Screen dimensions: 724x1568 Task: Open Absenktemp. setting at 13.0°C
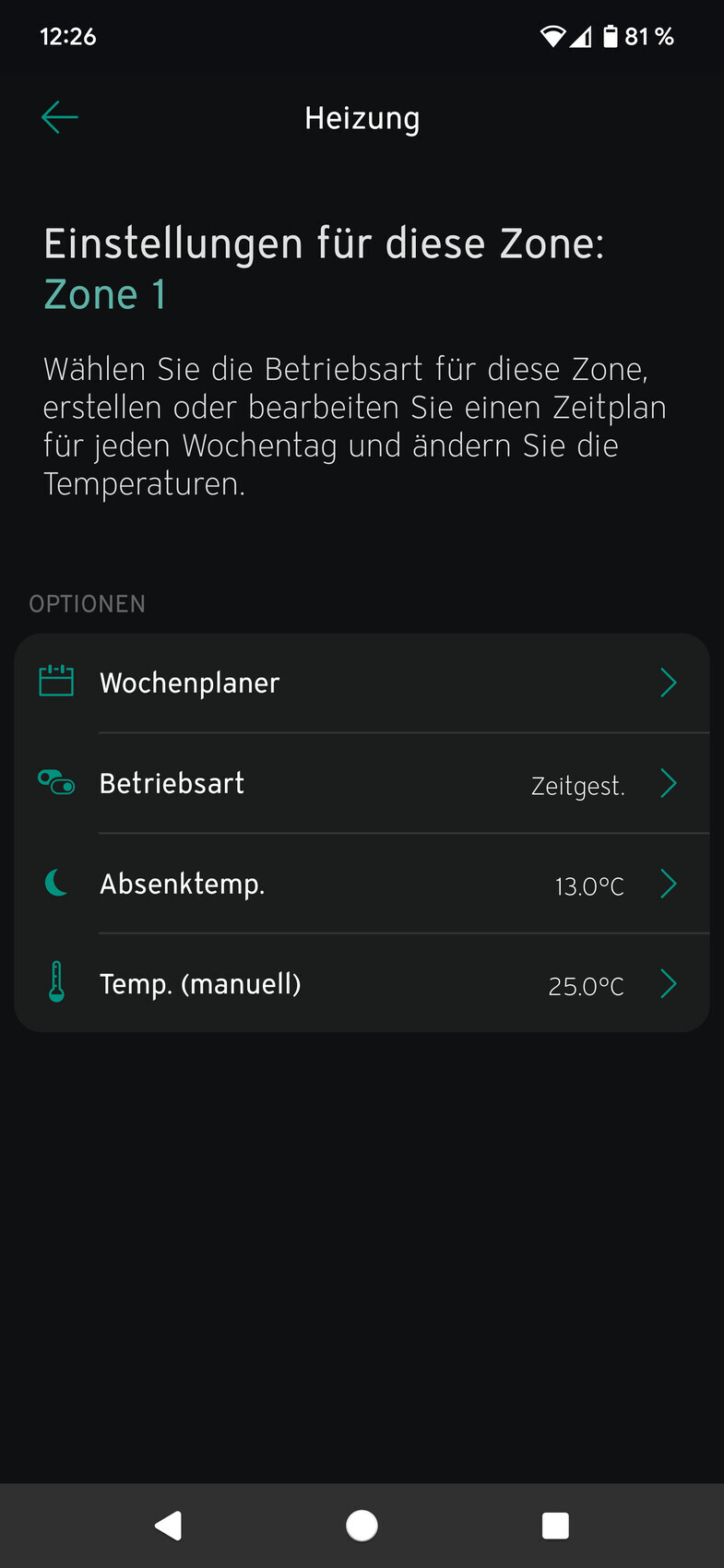pyautogui.click(x=362, y=884)
